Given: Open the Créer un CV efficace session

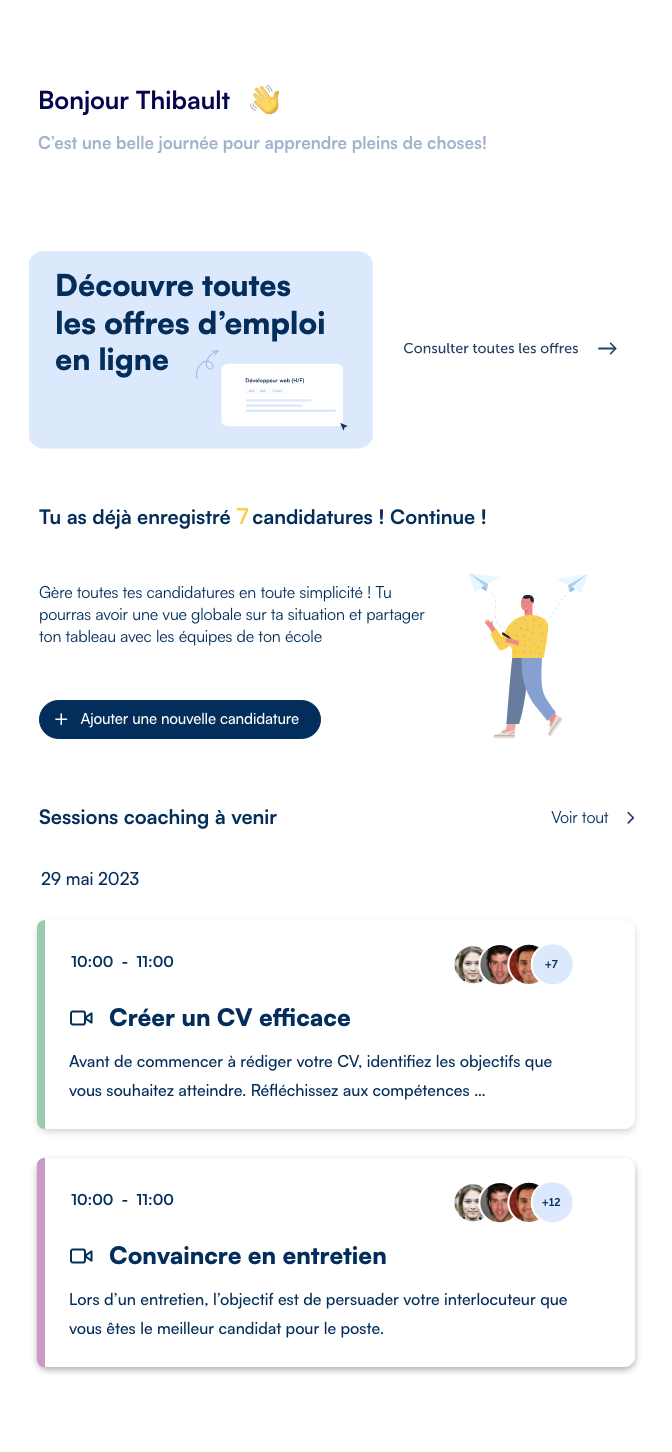Looking at the screenshot, I should click(229, 1018).
